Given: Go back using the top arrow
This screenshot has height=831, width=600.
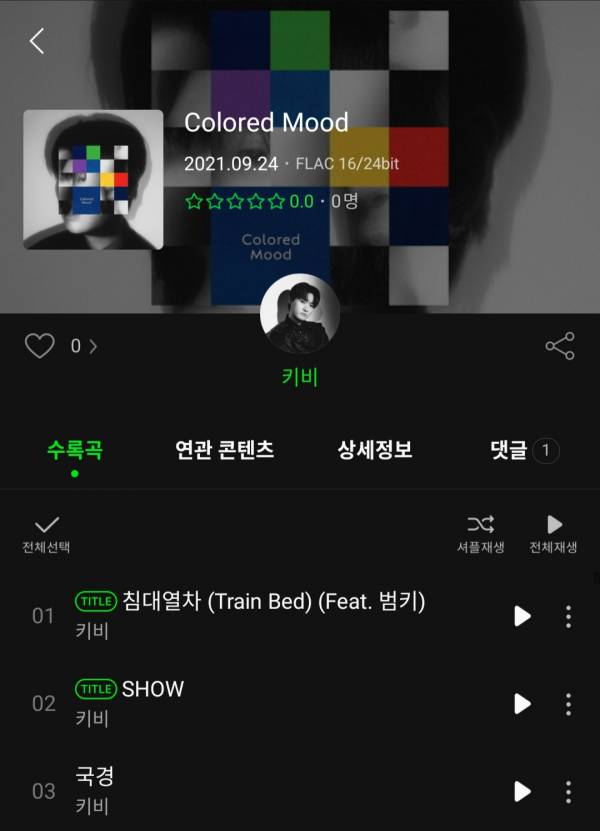Looking at the screenshot, I should (37, 41).
